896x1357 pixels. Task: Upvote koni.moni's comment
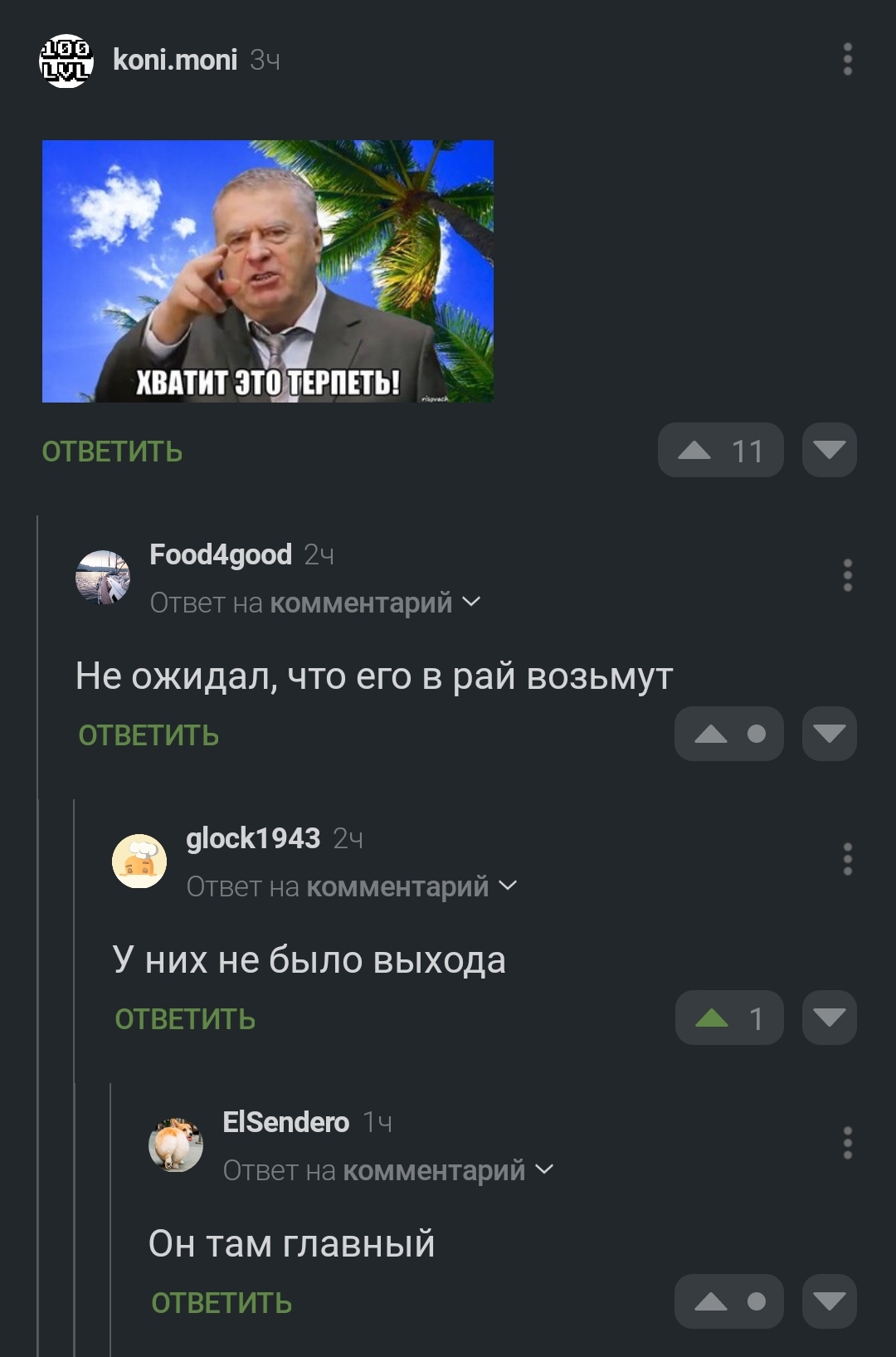pyautogui.click(x=695, y=451)
